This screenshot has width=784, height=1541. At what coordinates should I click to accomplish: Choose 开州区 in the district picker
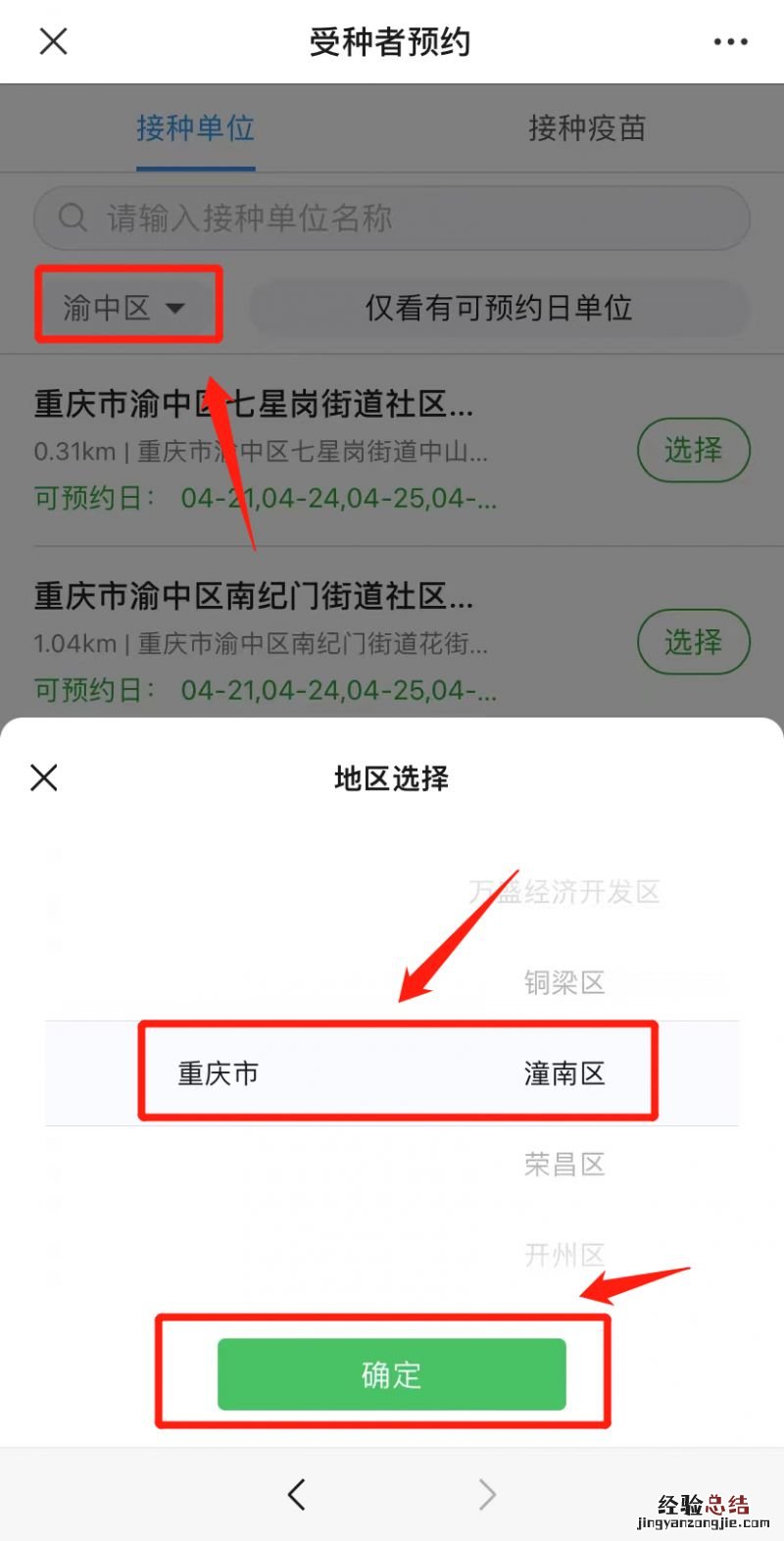click(563, 1254)
